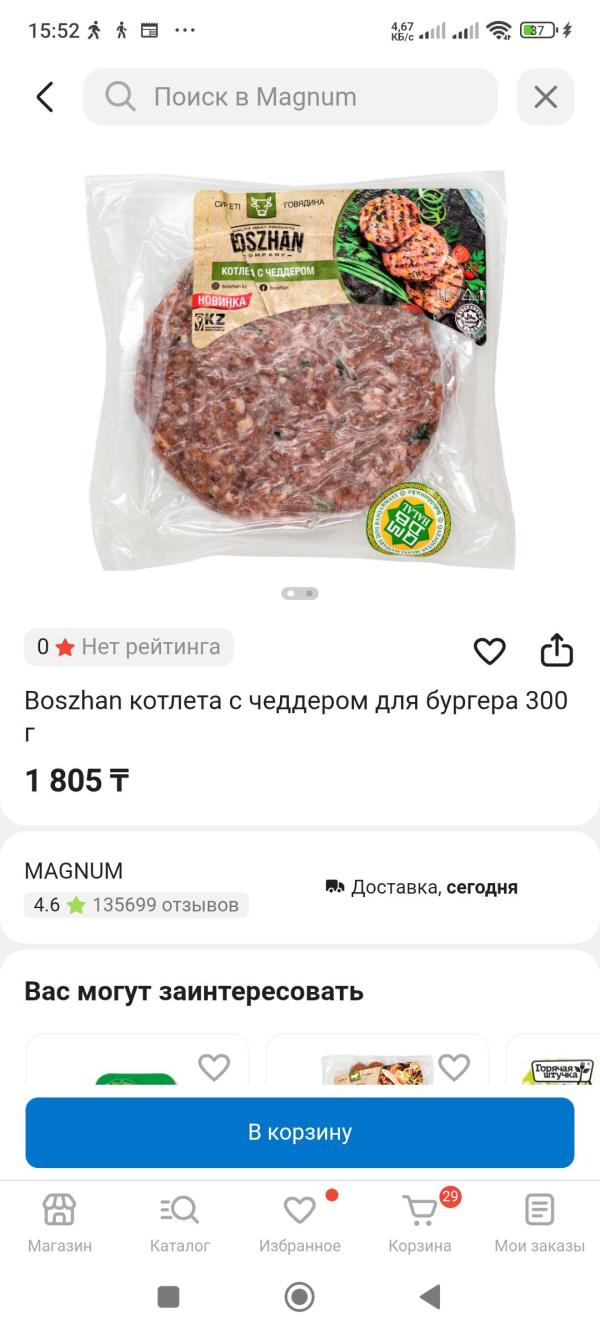Open the Каталог tab

[x=180, y=1222]
